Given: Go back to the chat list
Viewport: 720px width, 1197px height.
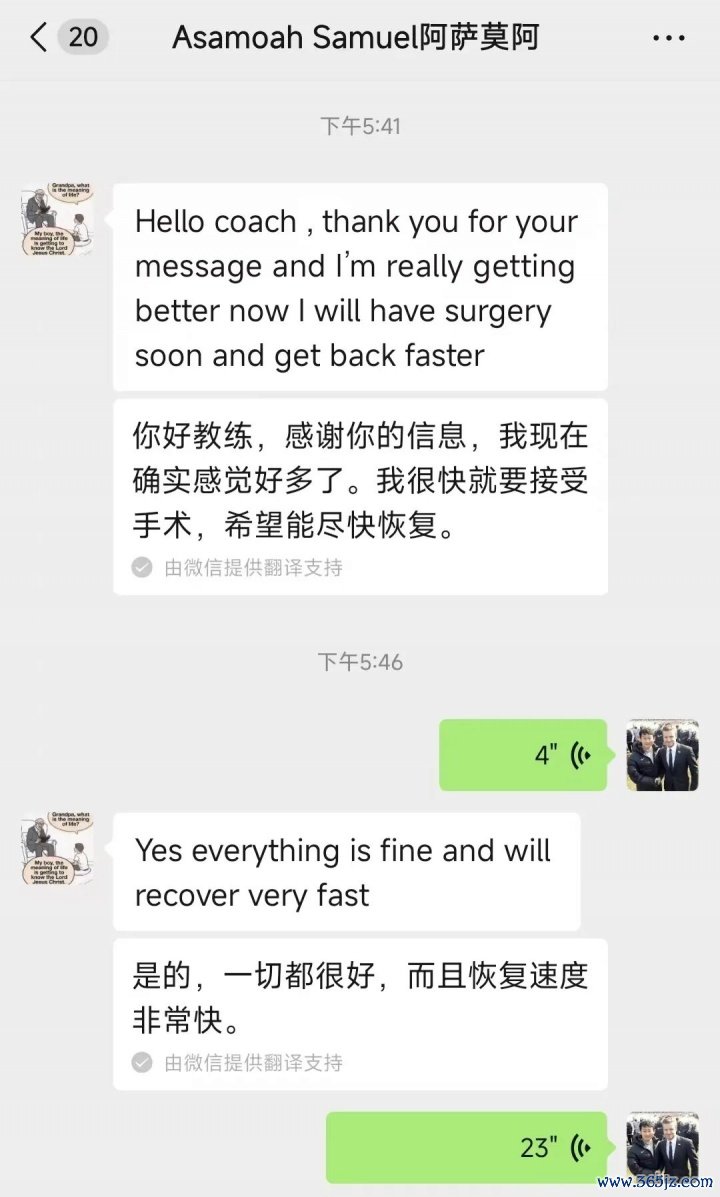Looking at the screenshot, I should (x=40, y=38).
